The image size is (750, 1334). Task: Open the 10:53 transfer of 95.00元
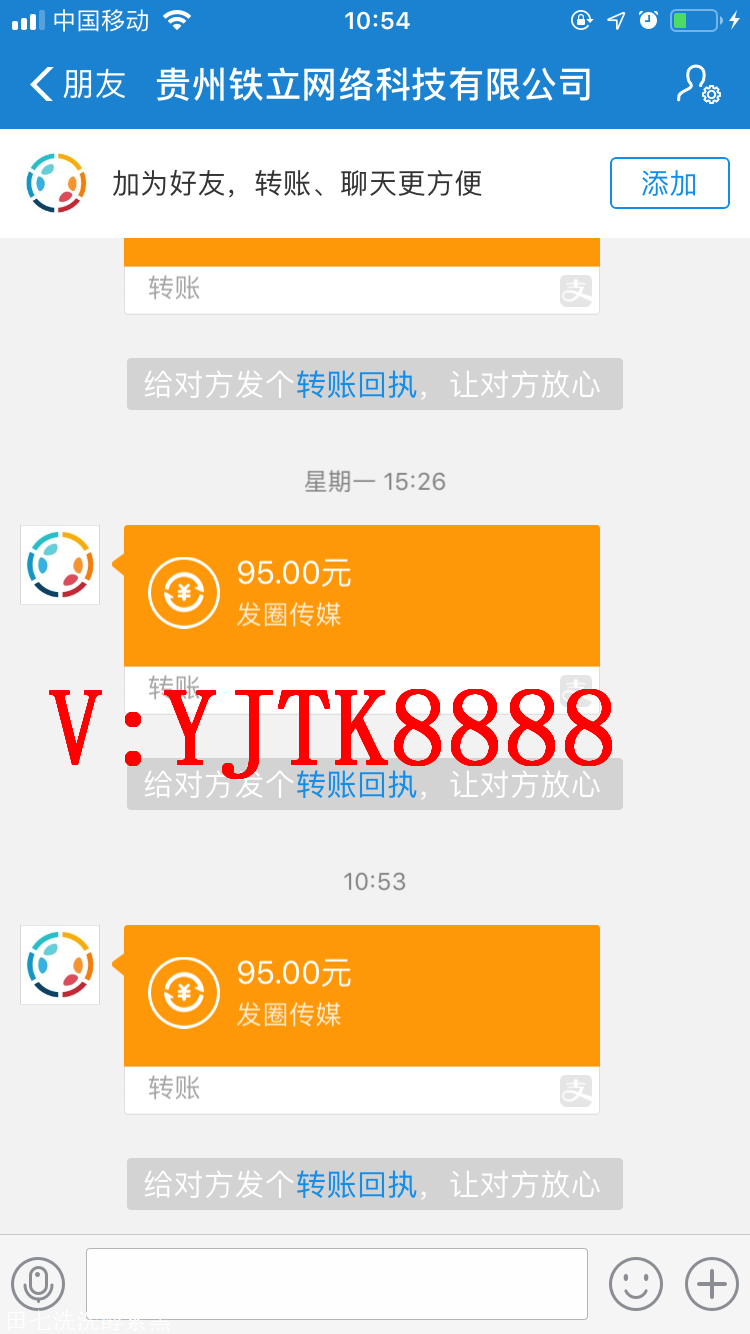click(x=362, y=1019)
